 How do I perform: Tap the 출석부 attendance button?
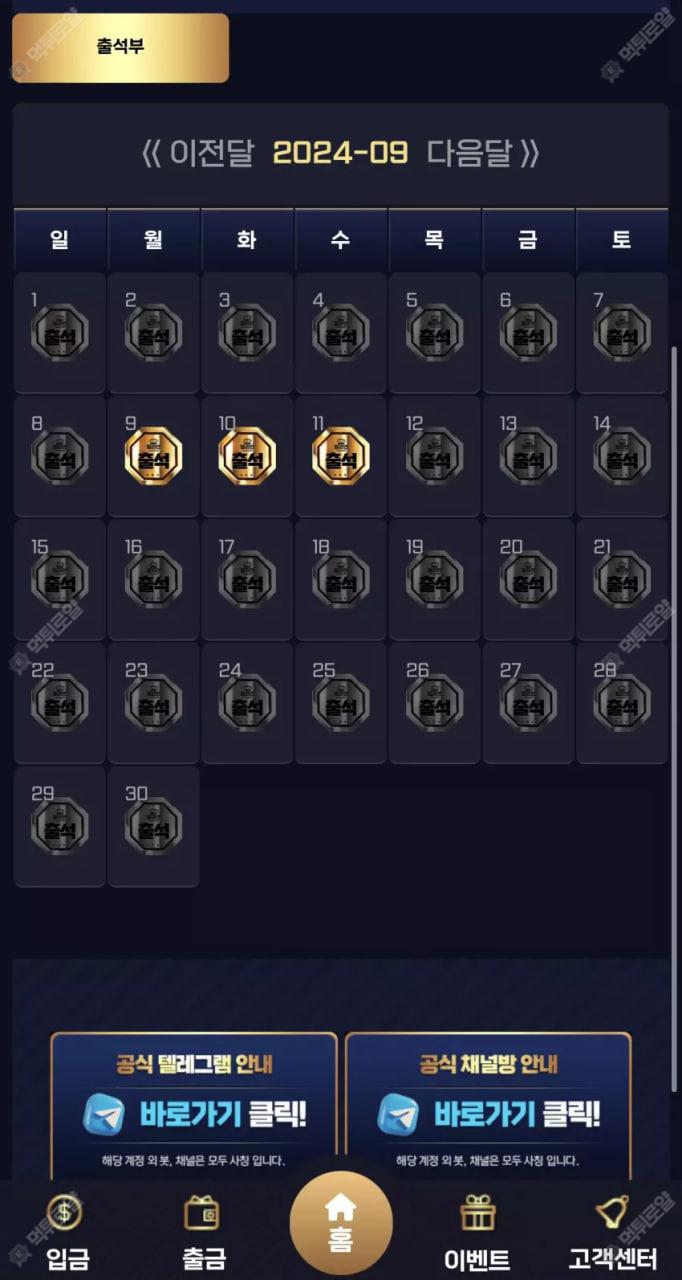click(x=120, y=47)
